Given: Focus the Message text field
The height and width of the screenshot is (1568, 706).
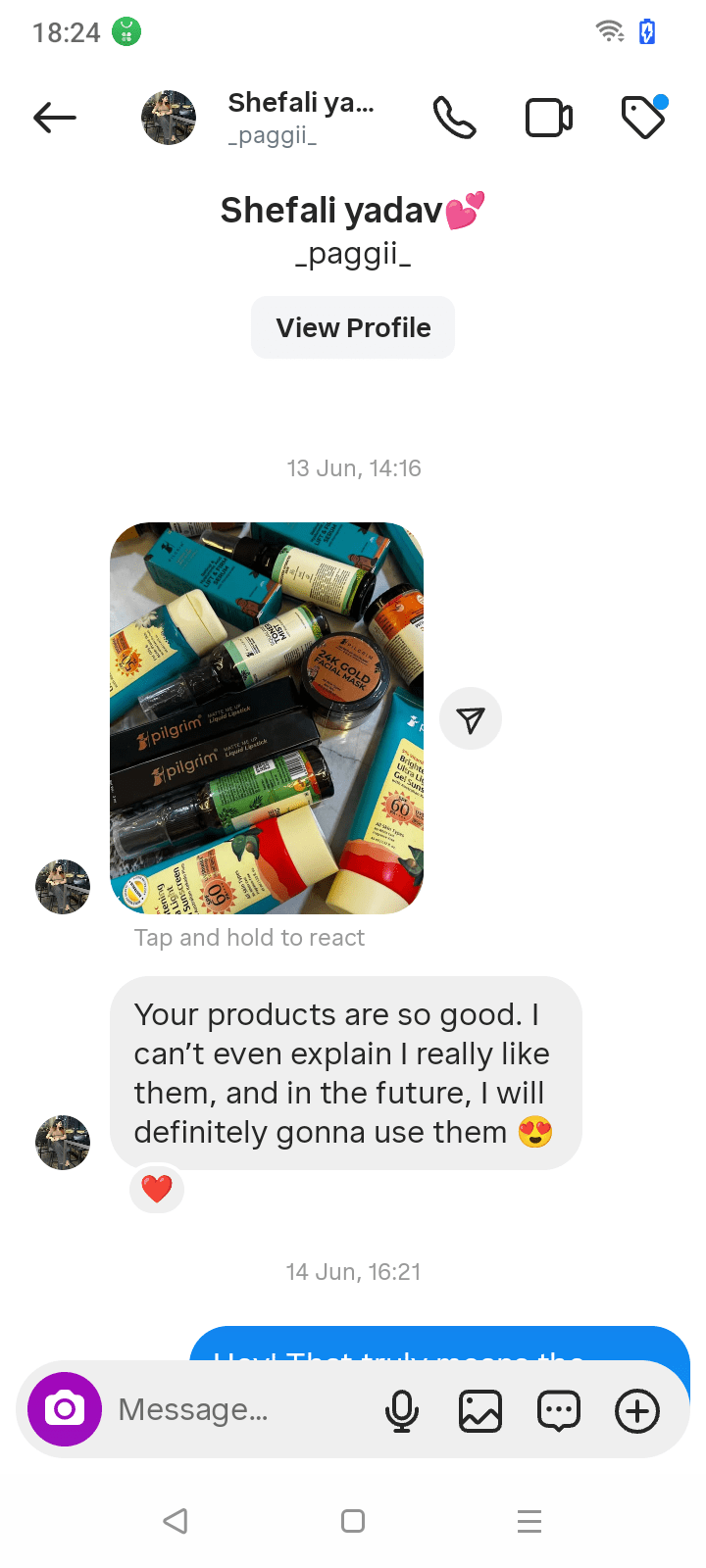Looking at the screenshot, I should (235, 1409).
